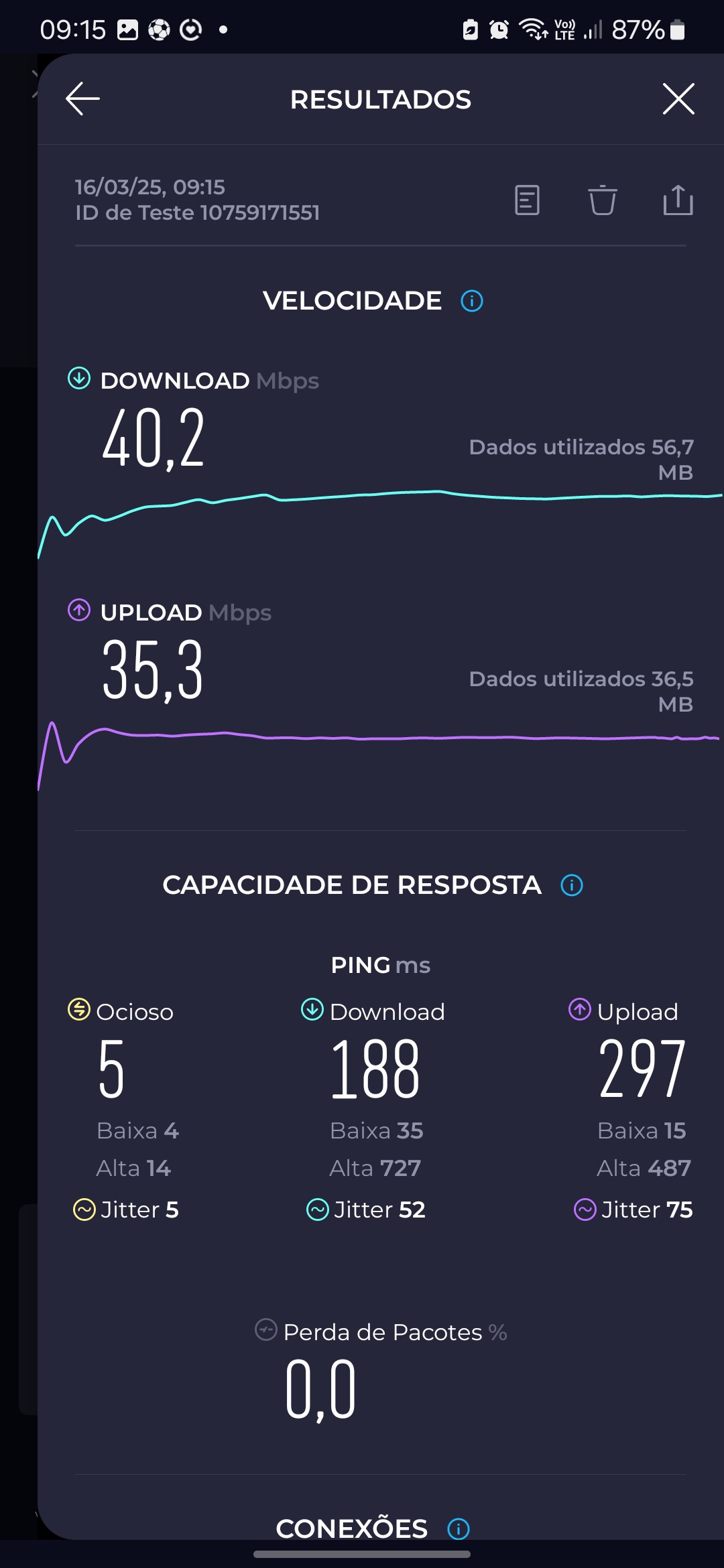Delete this test result

(x=602, y=200)
